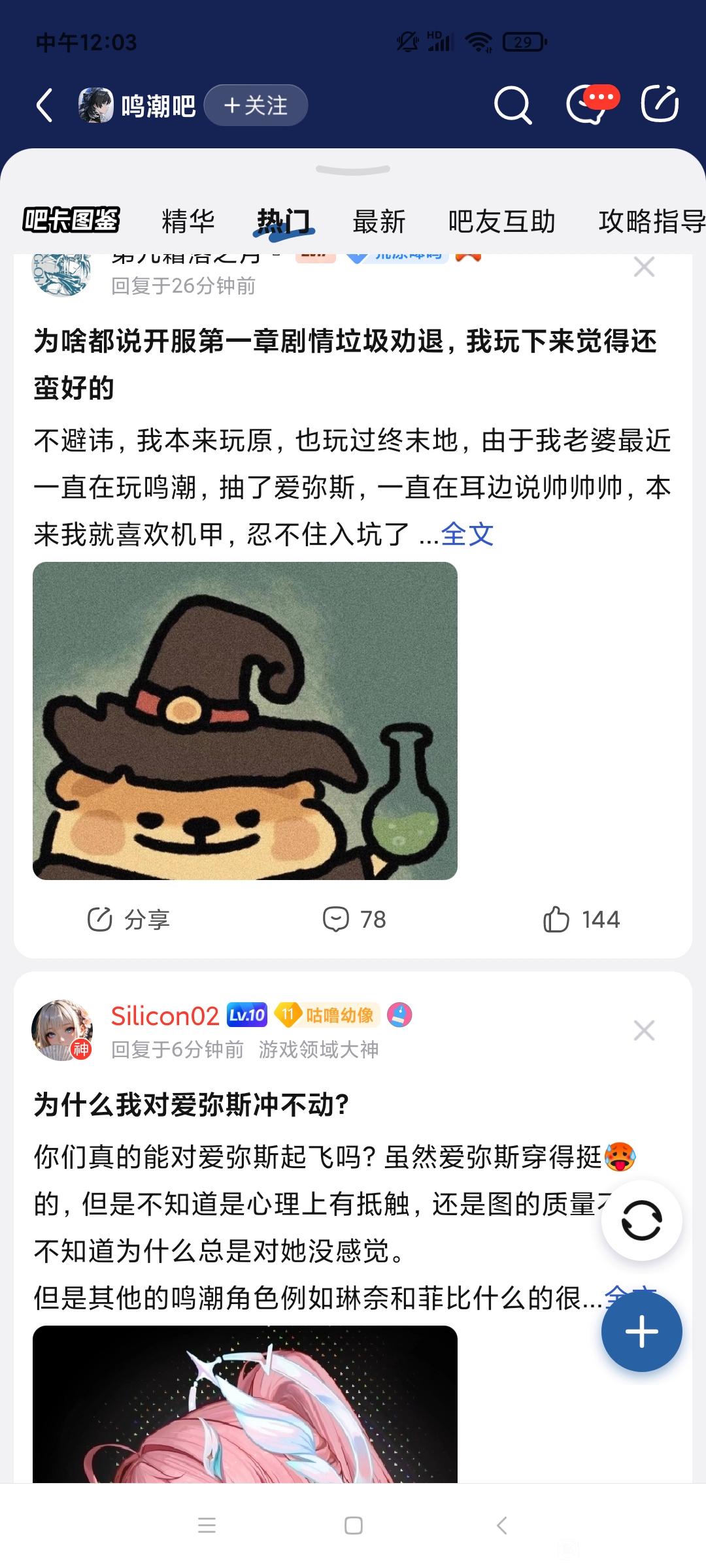Select the 最新 tab

click(x=379, y=221)
